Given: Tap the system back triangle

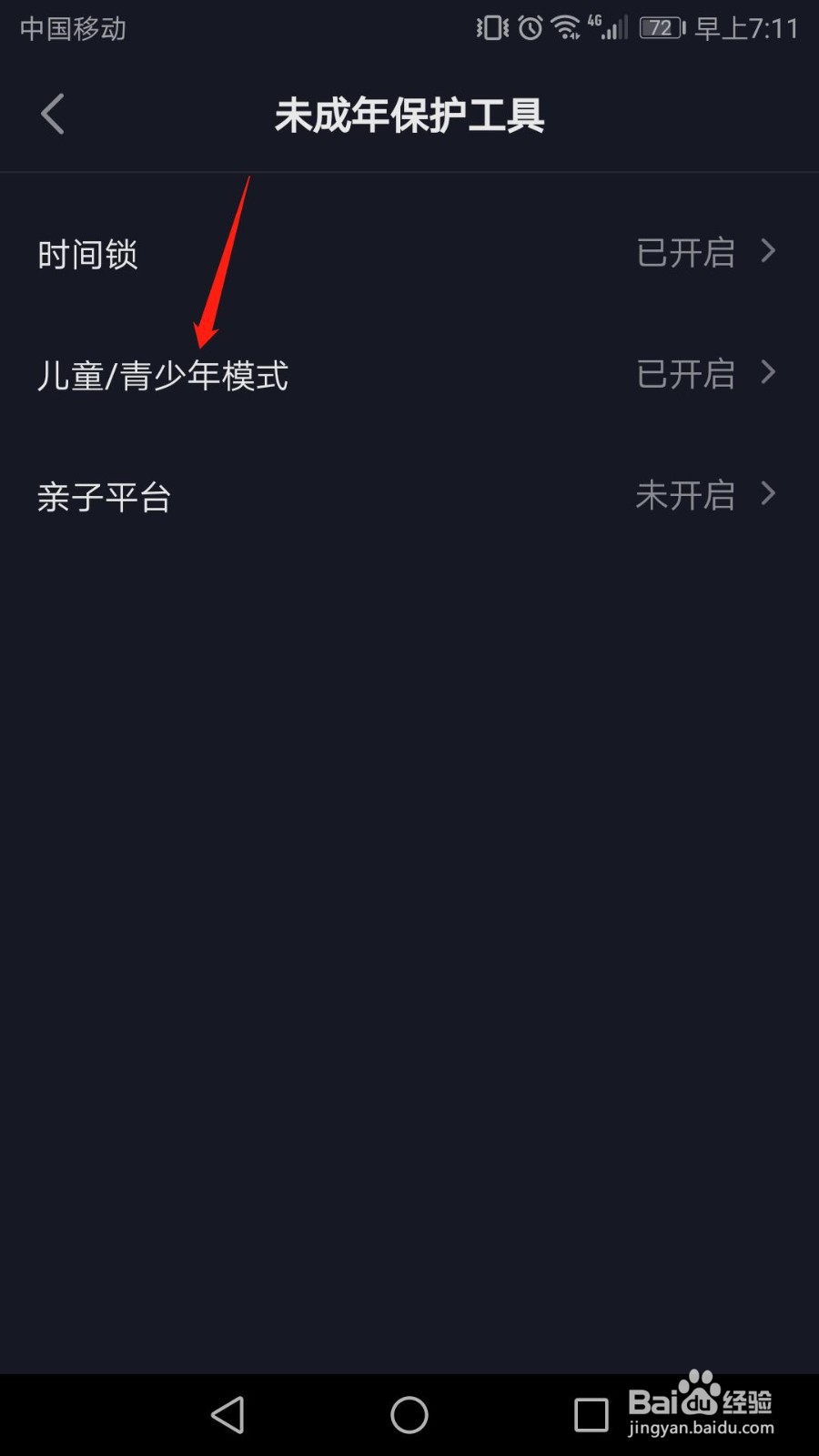Looking at the screenshot, I should coord(227,1415).
